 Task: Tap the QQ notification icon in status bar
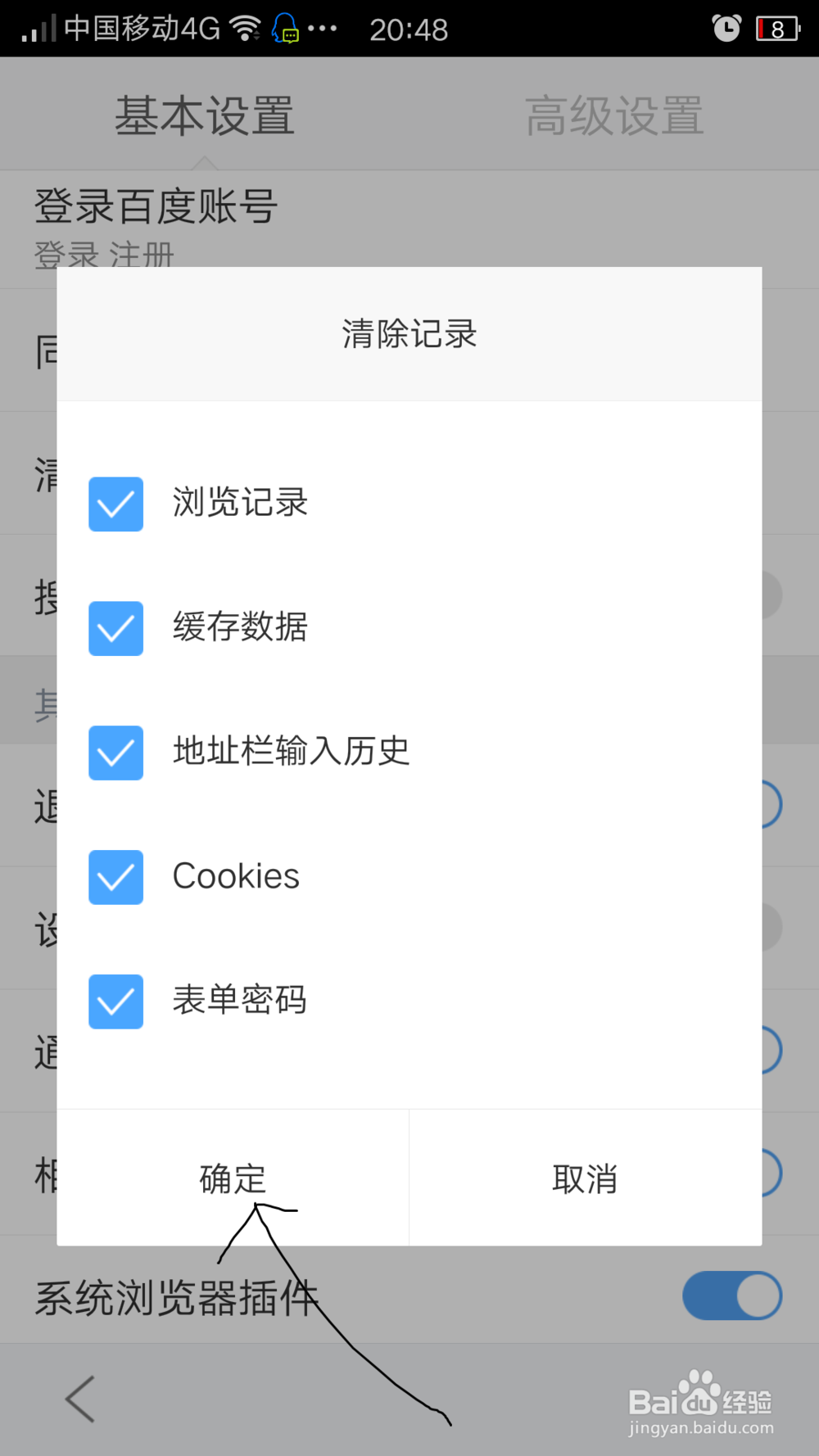pyautogui.click(x=287, y=27)
